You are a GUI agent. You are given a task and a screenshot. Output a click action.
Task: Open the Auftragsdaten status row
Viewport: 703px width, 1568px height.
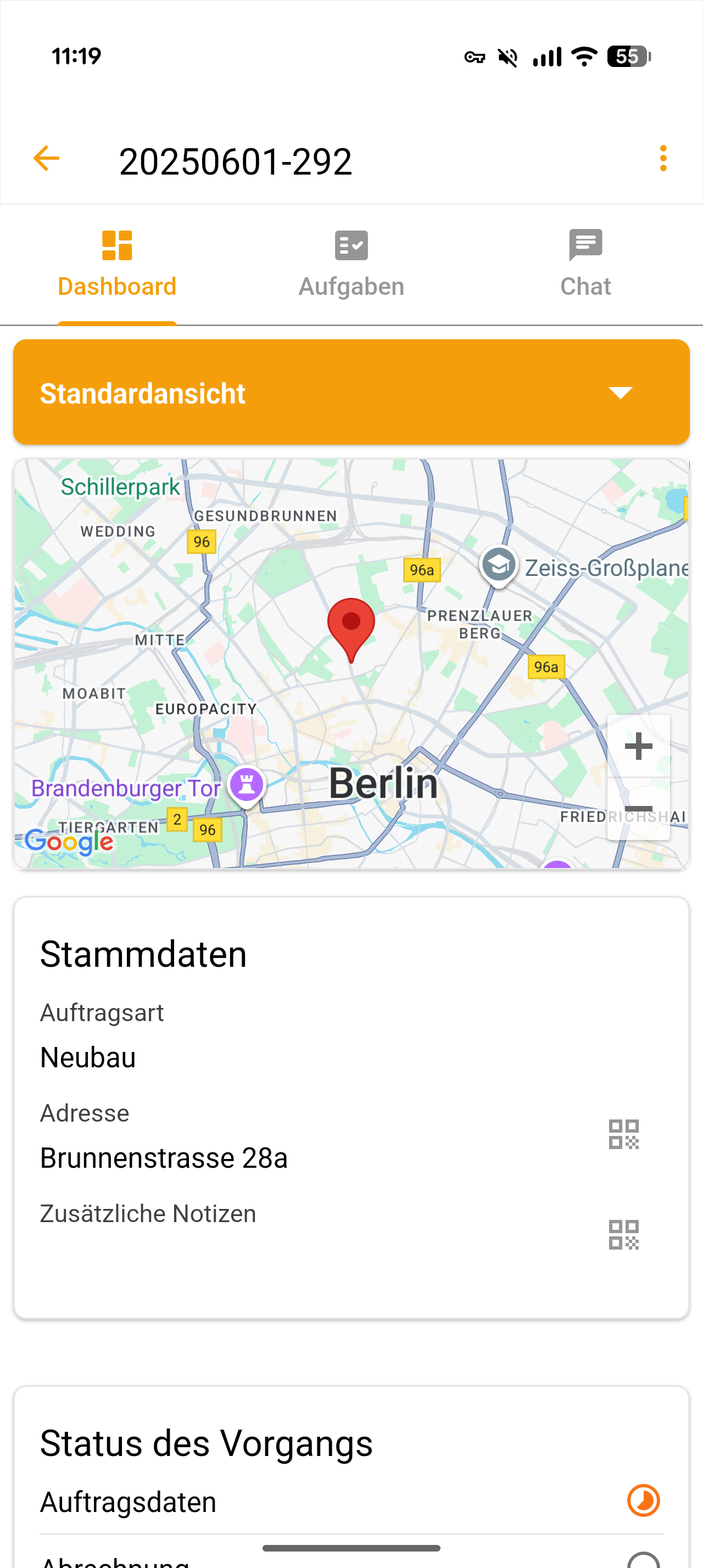coord(351,1501)
